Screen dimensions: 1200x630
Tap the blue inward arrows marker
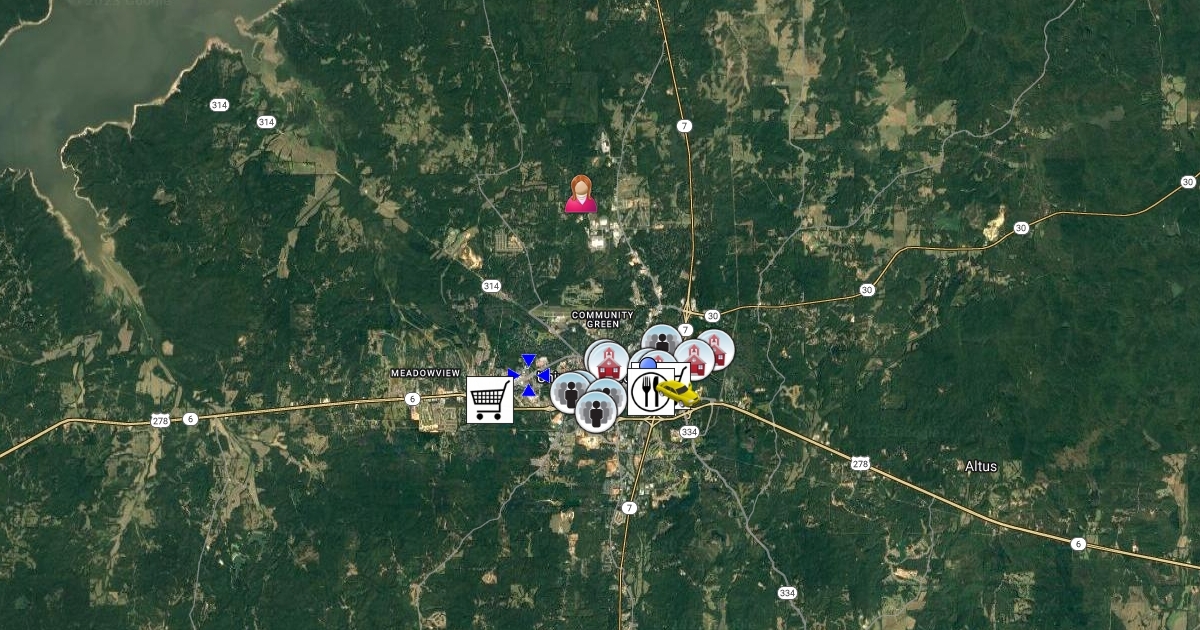pos(529,375)
